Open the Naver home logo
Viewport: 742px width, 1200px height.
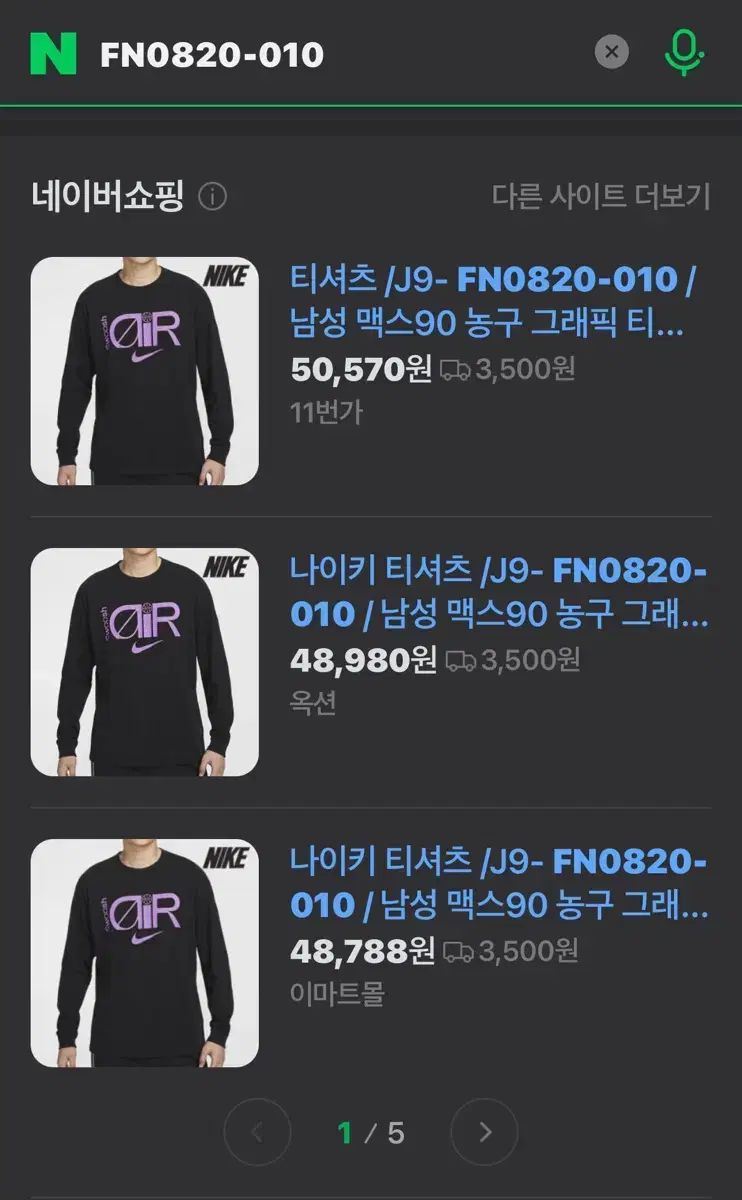click(x=53, y=53)
